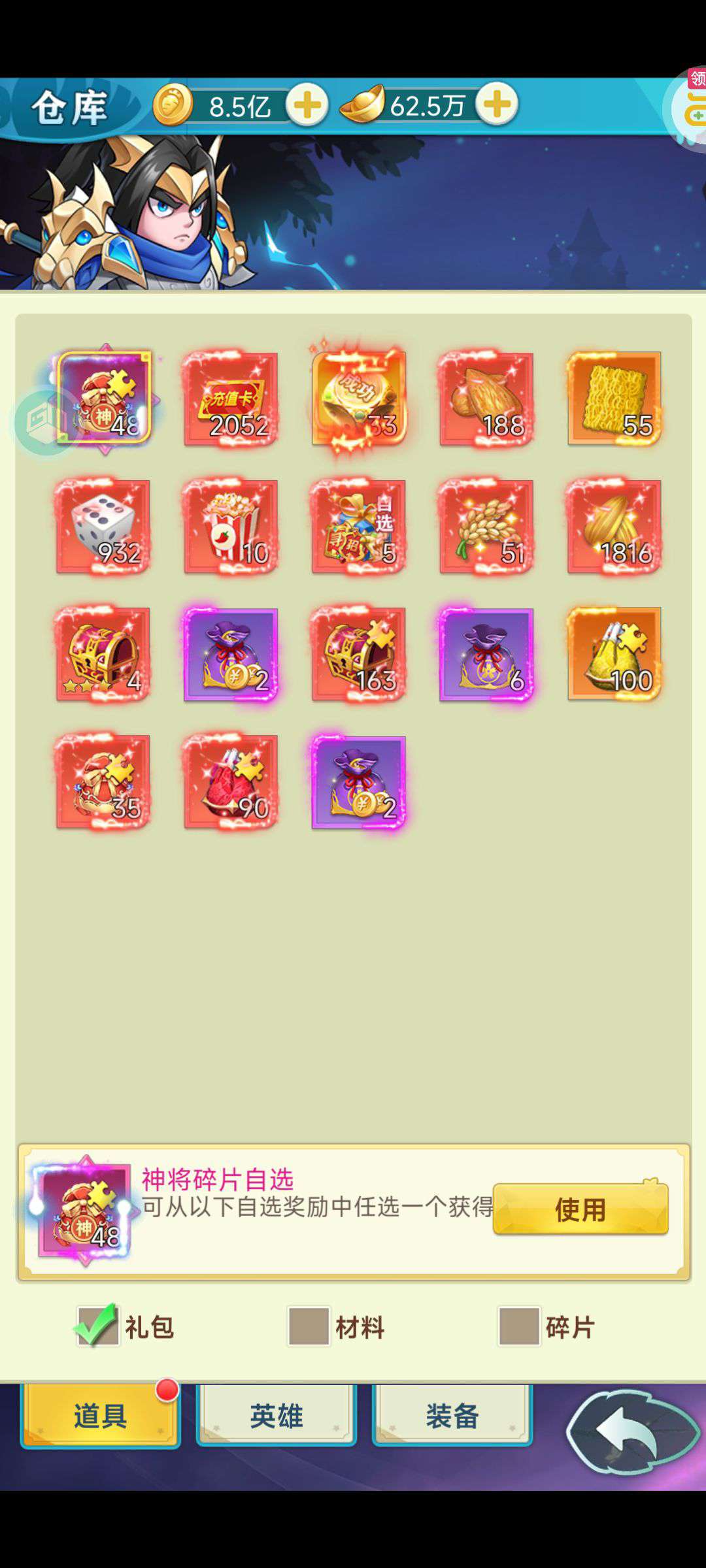Select the yellow fragment item with 100
The width and height of the screenshot is (706, 1568).
tap(614, 654)
